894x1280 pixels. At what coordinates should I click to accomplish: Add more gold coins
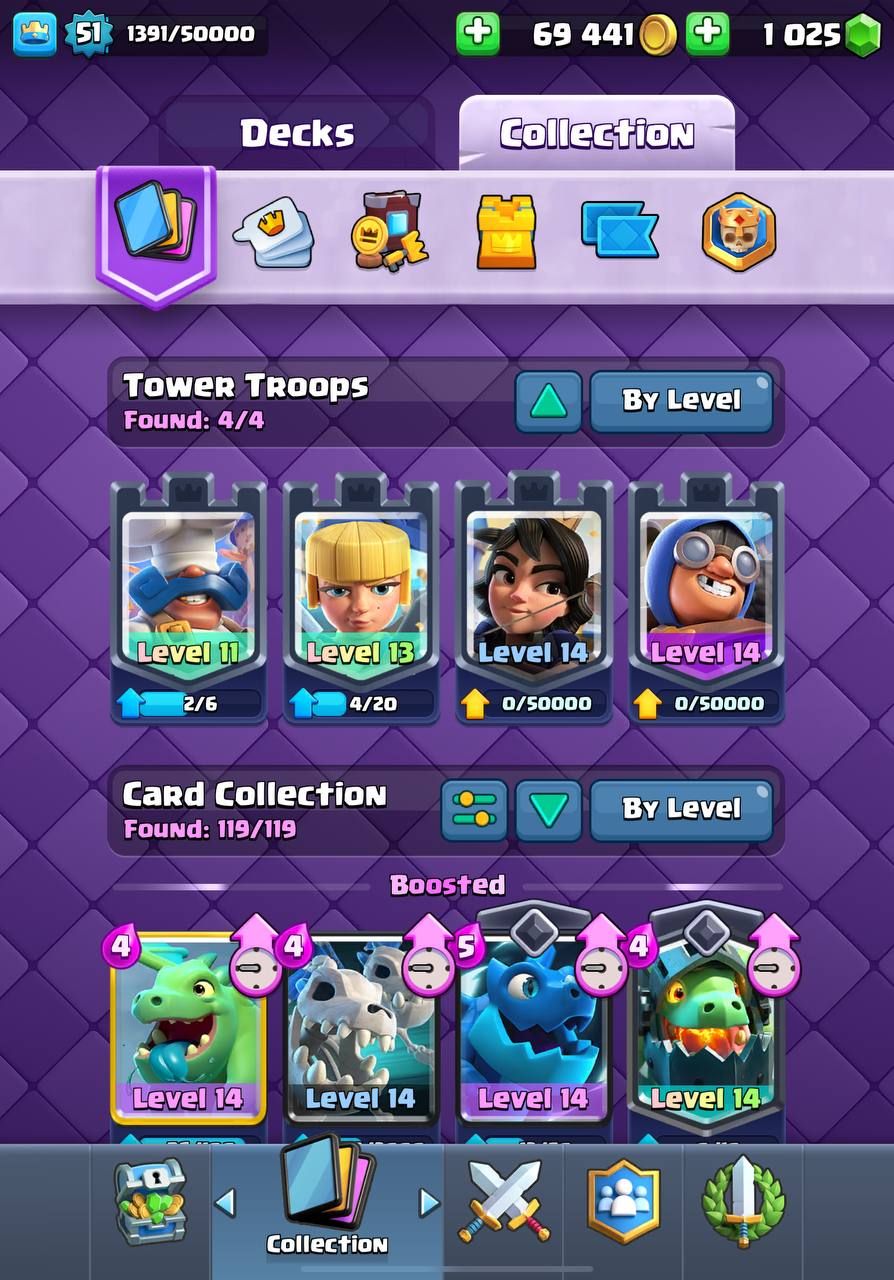point(478,34)
